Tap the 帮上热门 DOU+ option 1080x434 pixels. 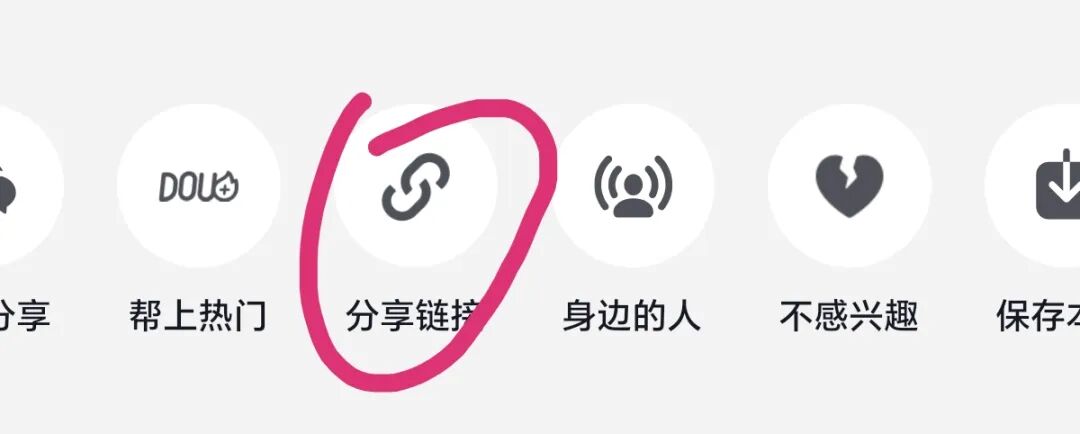click(x=198, y=186)
